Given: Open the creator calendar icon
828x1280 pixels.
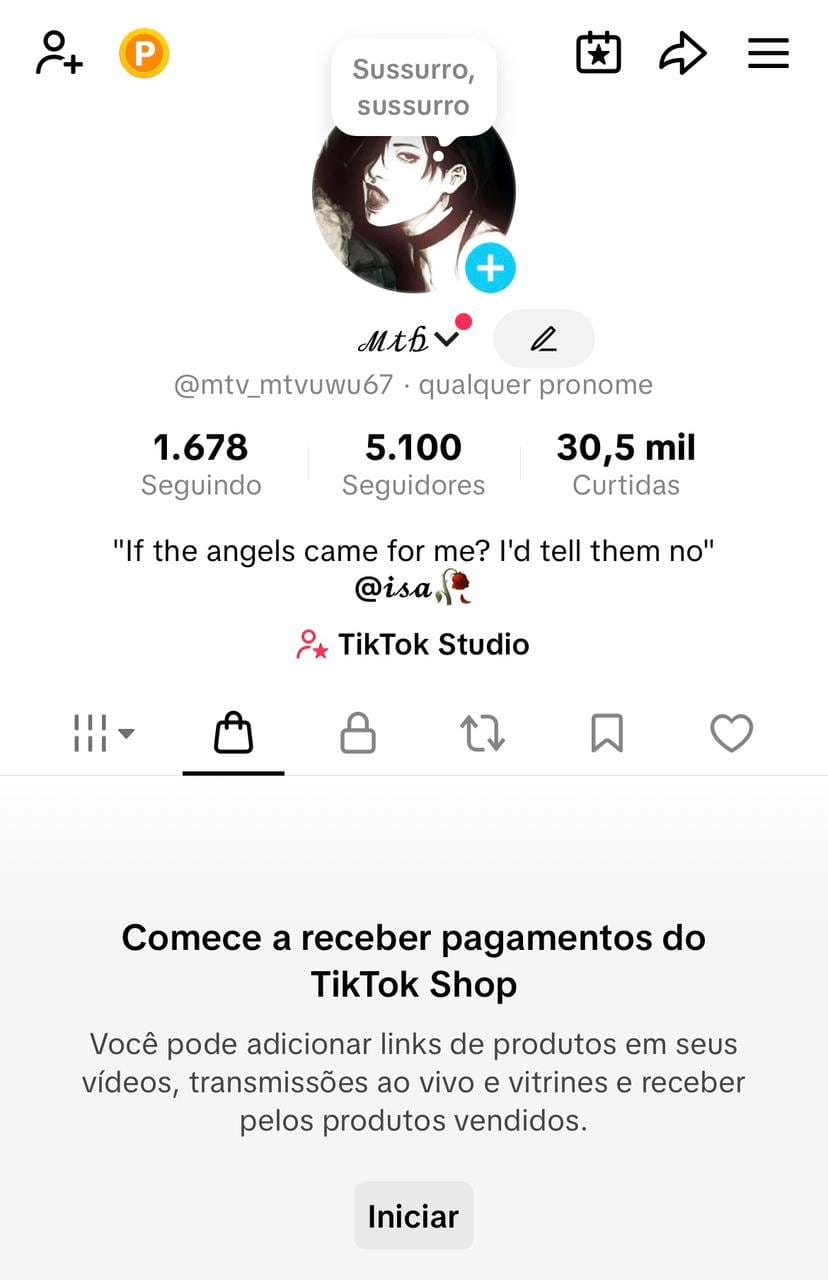Looking at the screenshot, I should pyautogui.click(x=598, y=52).
